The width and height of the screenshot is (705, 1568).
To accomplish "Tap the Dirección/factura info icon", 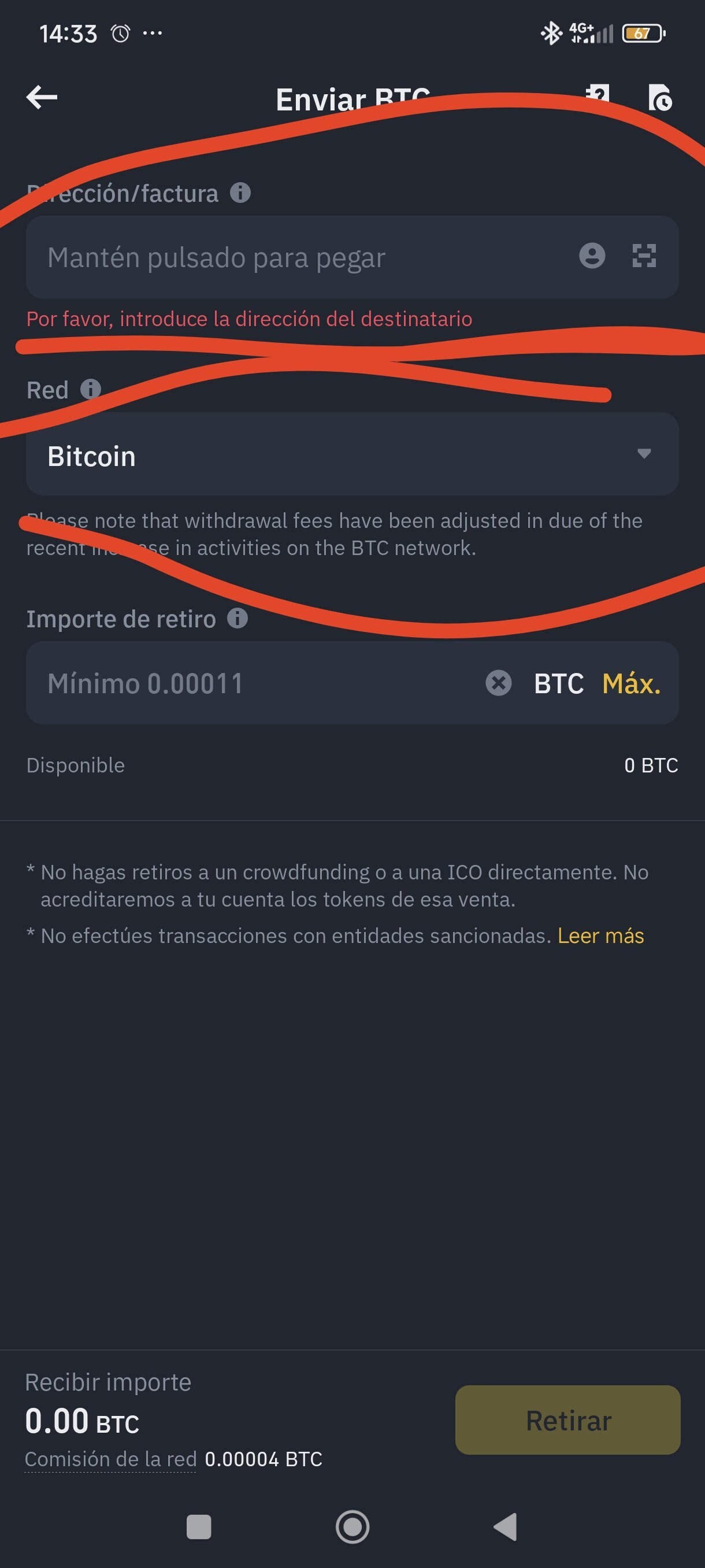I will (240, 193).
